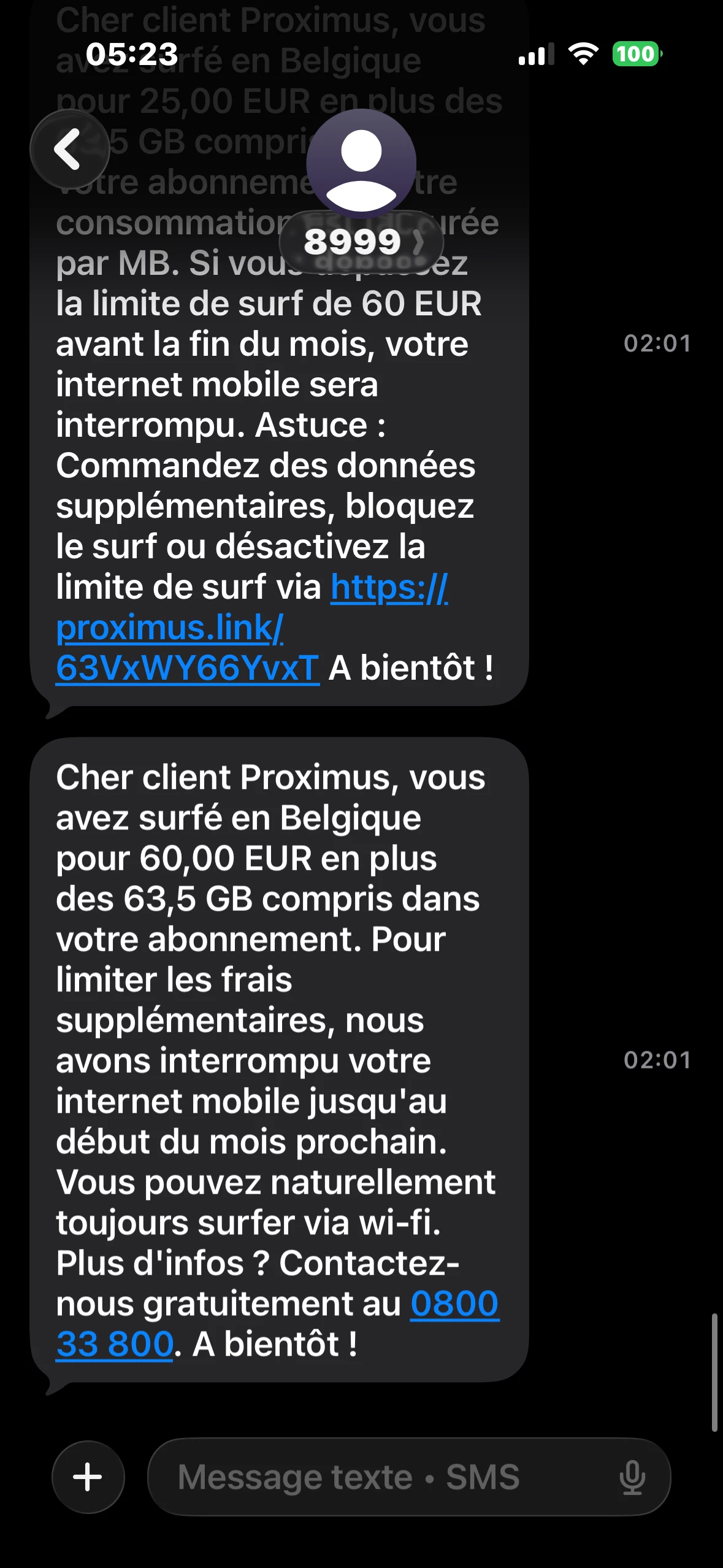Open the proximus.link URL in the message
Image resolution: width=723 pixels, height=1568 pixels.
[169, 629]
